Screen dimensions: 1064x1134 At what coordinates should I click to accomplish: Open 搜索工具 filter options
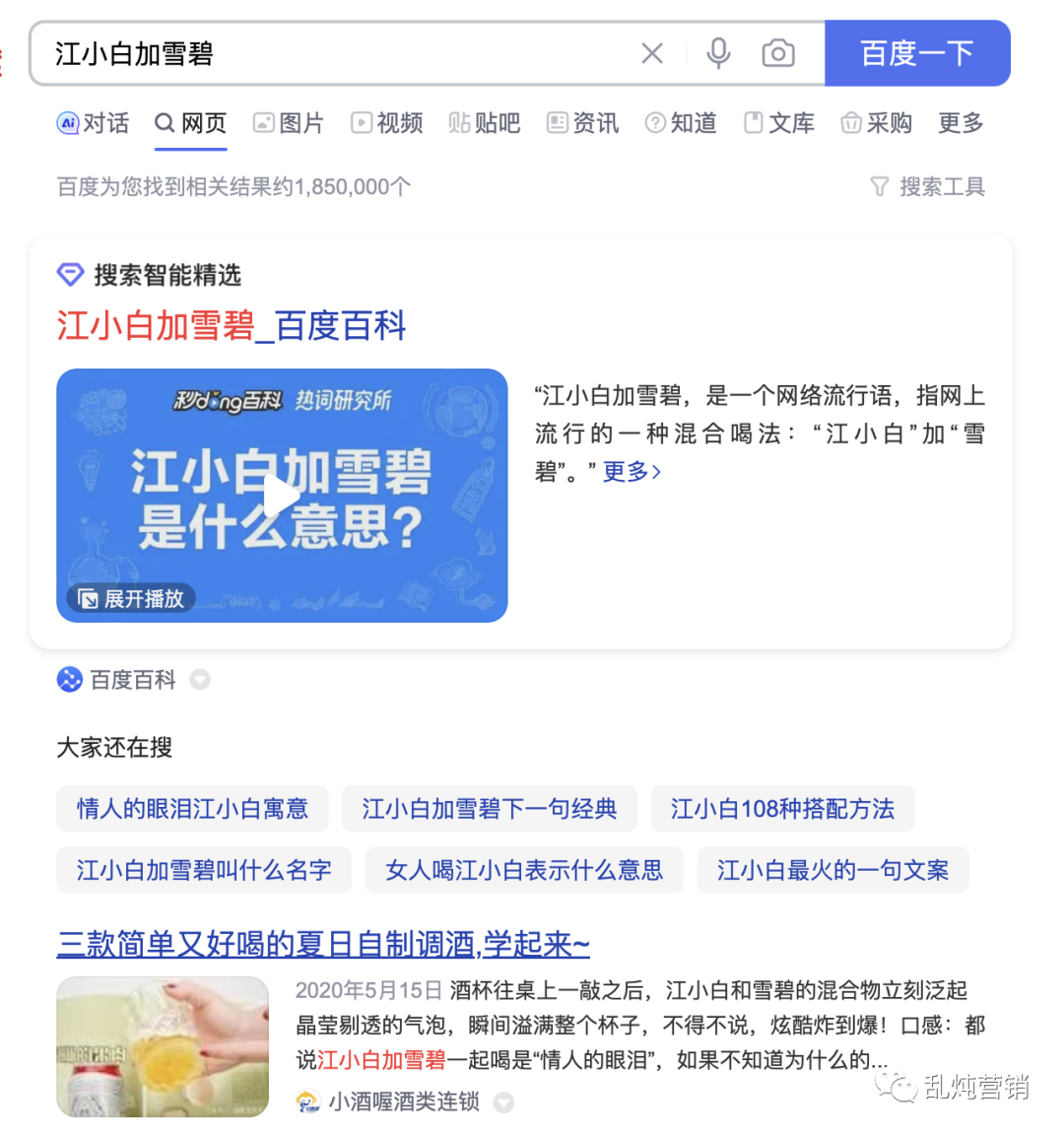[928, 186]
